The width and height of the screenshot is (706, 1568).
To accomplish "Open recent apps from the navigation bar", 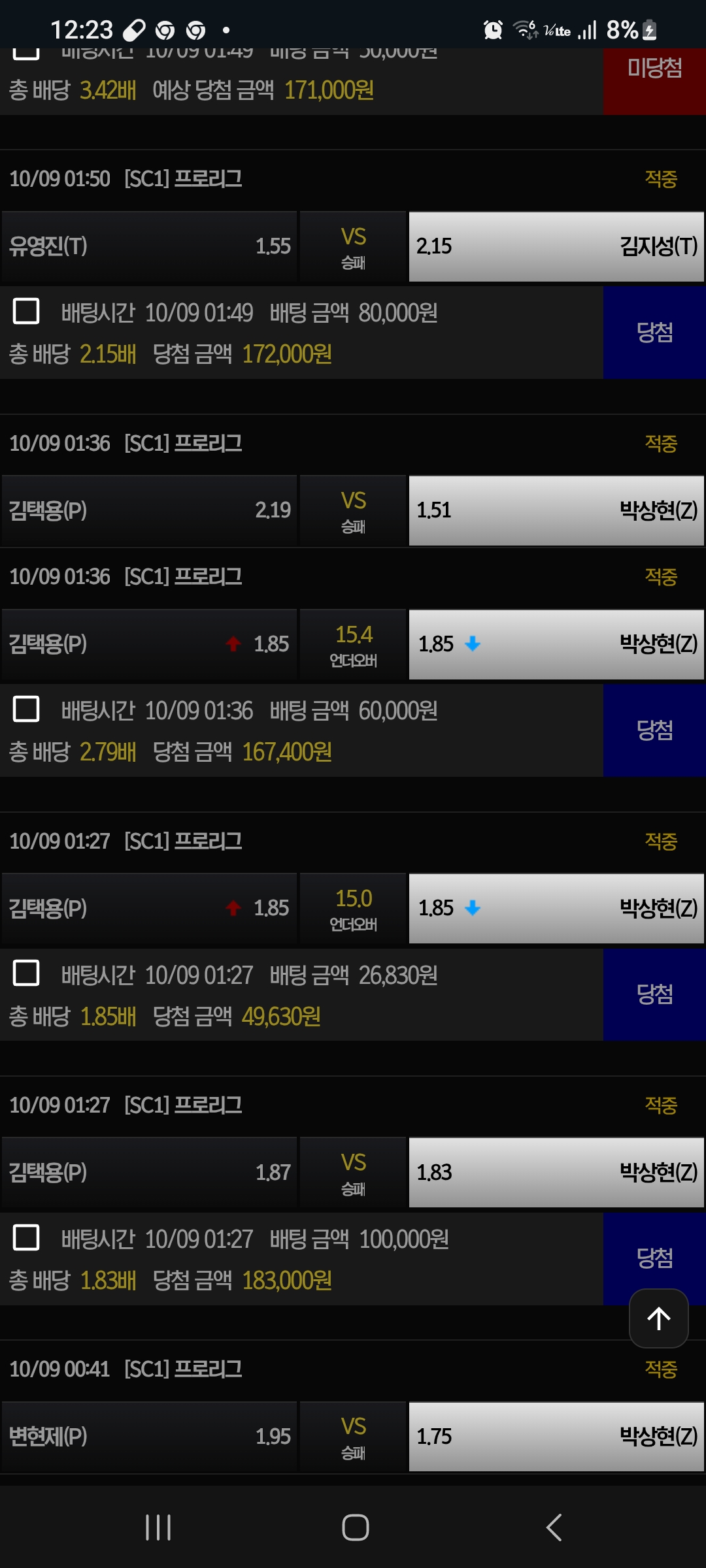I will 158,1527.
